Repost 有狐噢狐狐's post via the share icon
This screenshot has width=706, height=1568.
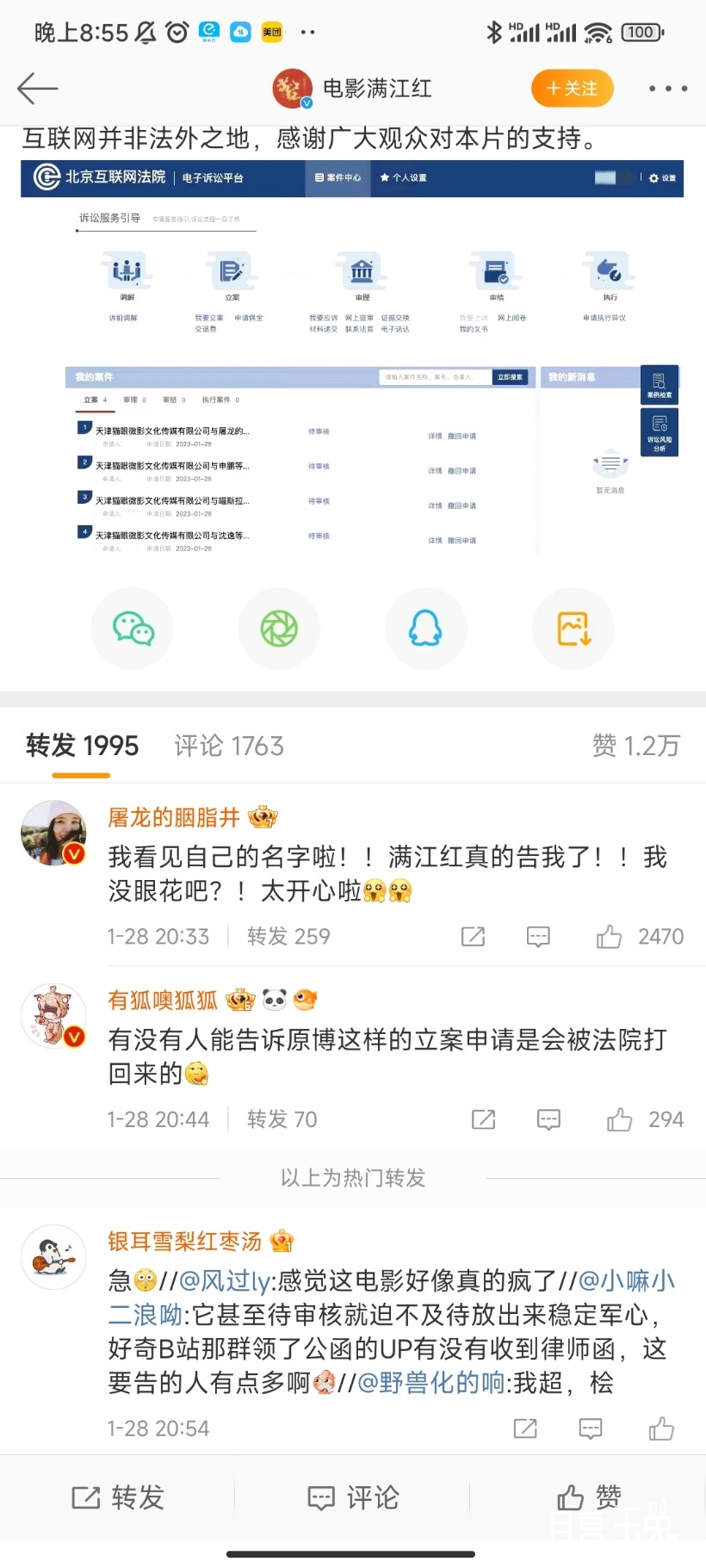[x=483, y=1119]
